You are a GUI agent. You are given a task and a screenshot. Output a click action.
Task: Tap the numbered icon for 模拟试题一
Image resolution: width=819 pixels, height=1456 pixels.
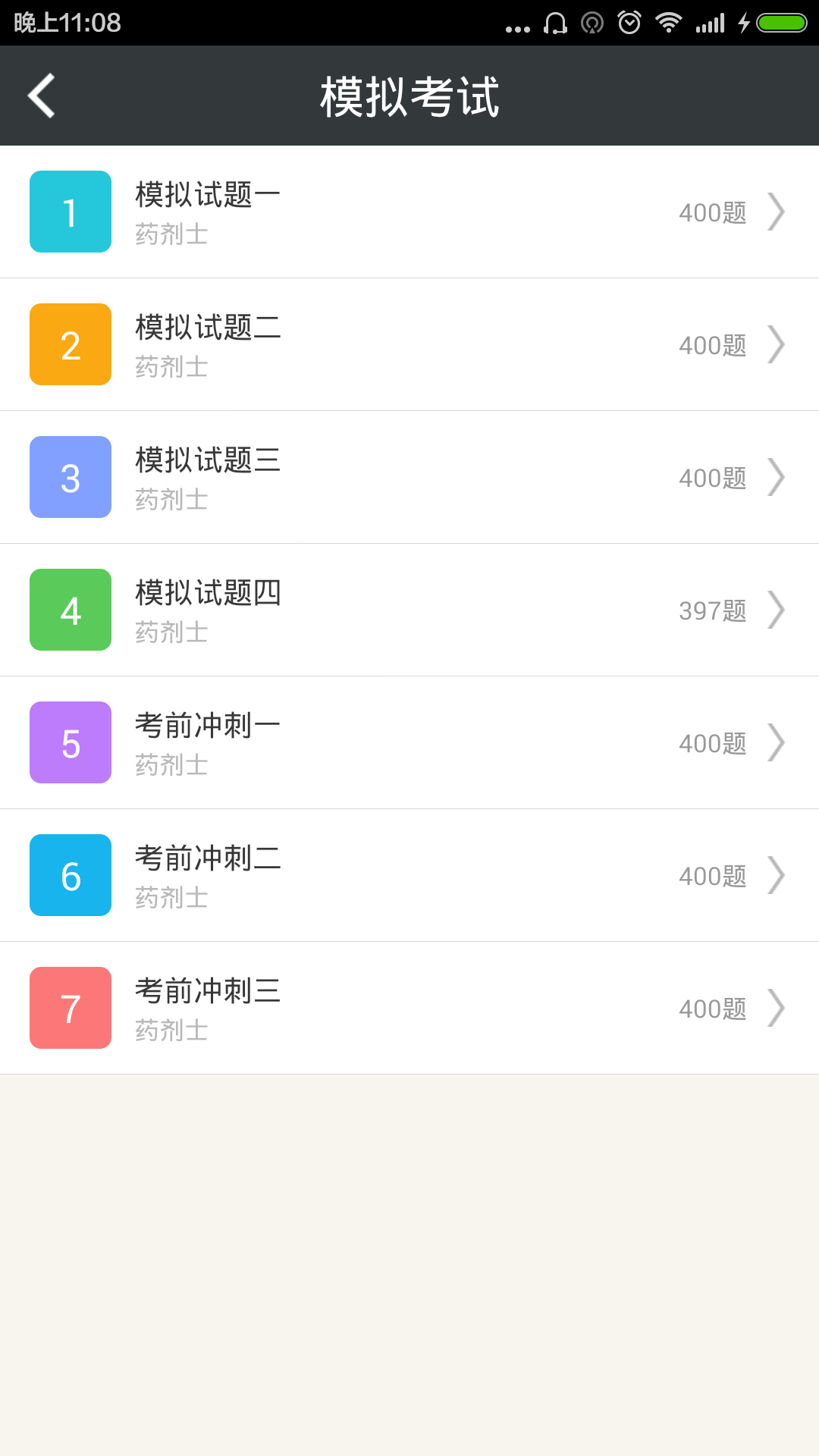point(70,212)
